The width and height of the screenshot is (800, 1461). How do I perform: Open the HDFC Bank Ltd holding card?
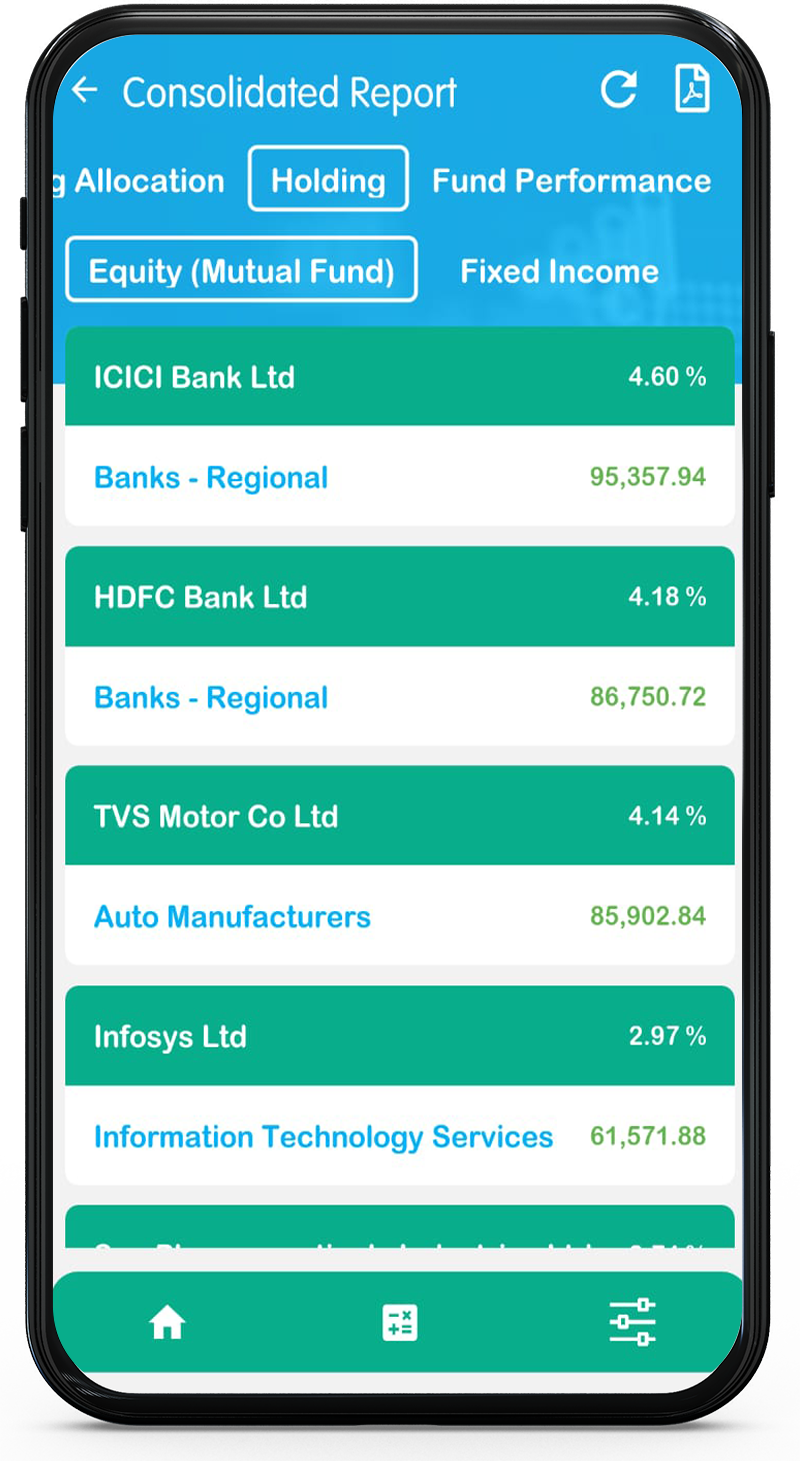pyautogui.click(x=400, y=646)
